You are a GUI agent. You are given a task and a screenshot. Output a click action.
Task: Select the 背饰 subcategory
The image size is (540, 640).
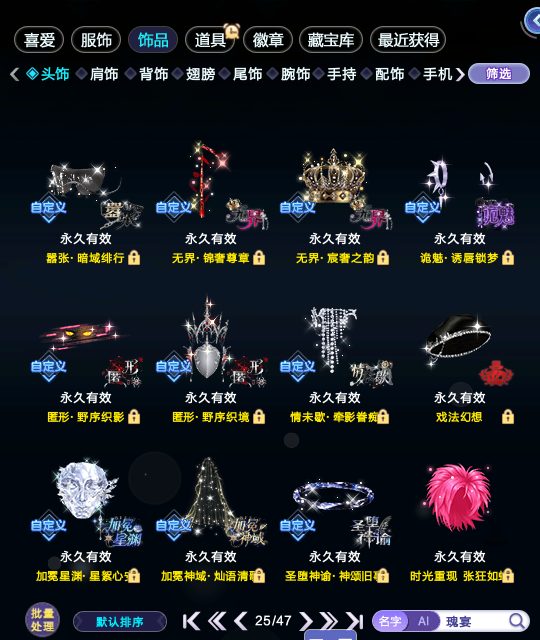(x=153, y=74)
